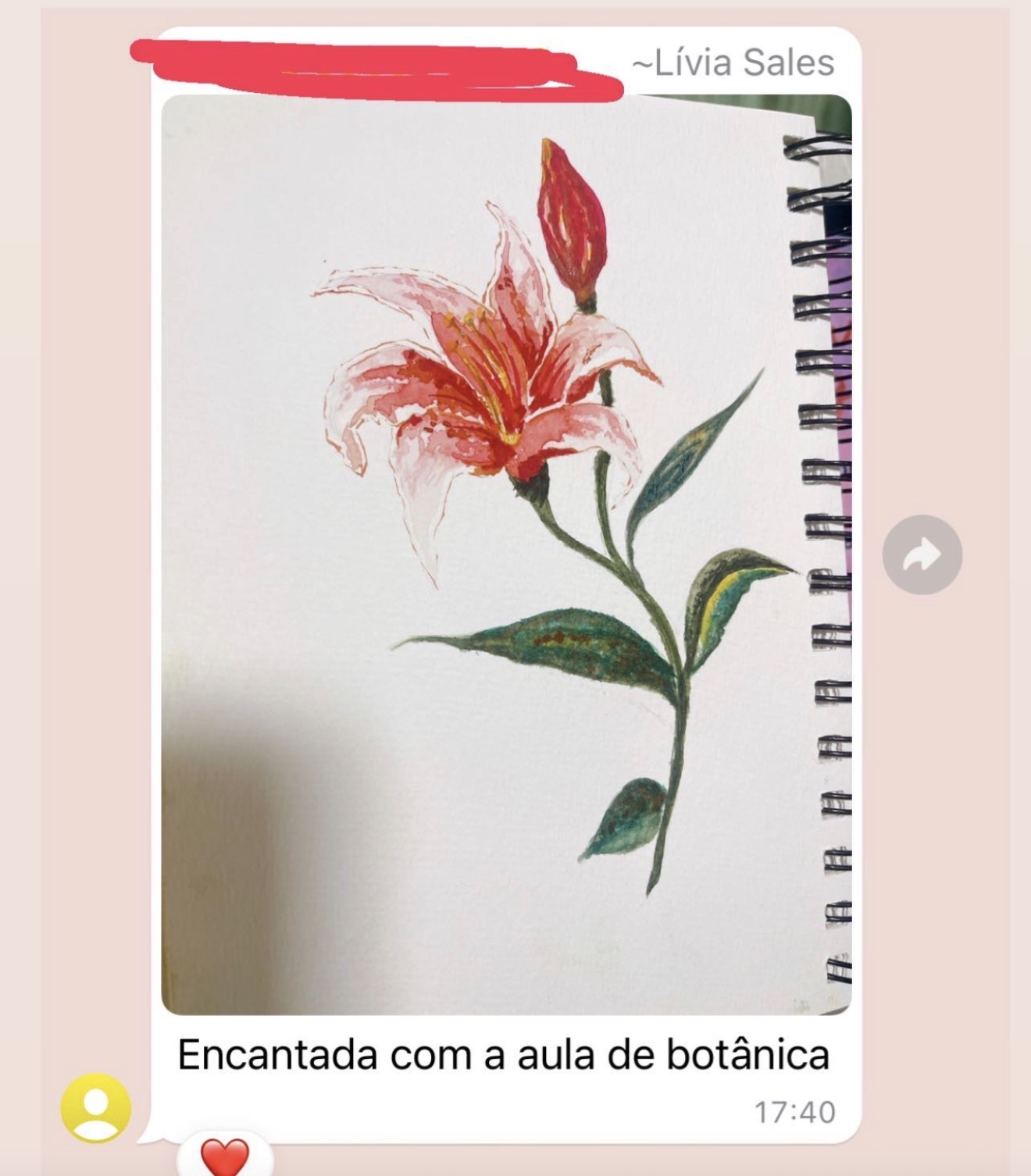Open Lívia Sales contact name
This screenshot has width=1031, height=1176.
pyautogui.click(x=733, y=62)
